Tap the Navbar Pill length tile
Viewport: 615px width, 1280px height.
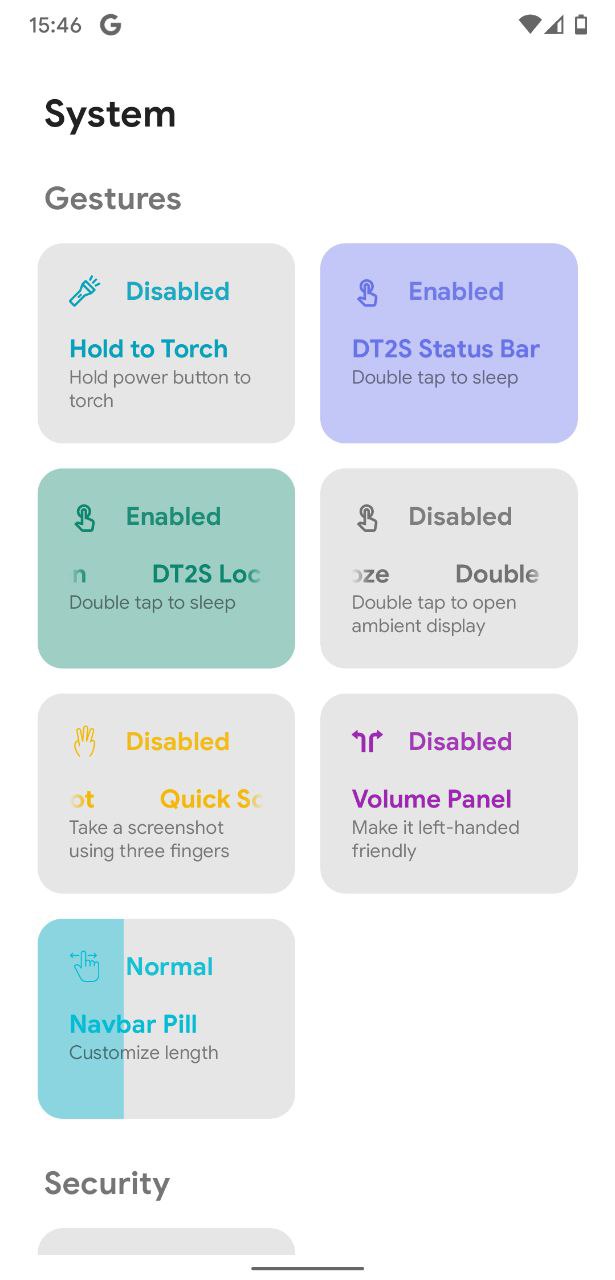[166, 1018]
